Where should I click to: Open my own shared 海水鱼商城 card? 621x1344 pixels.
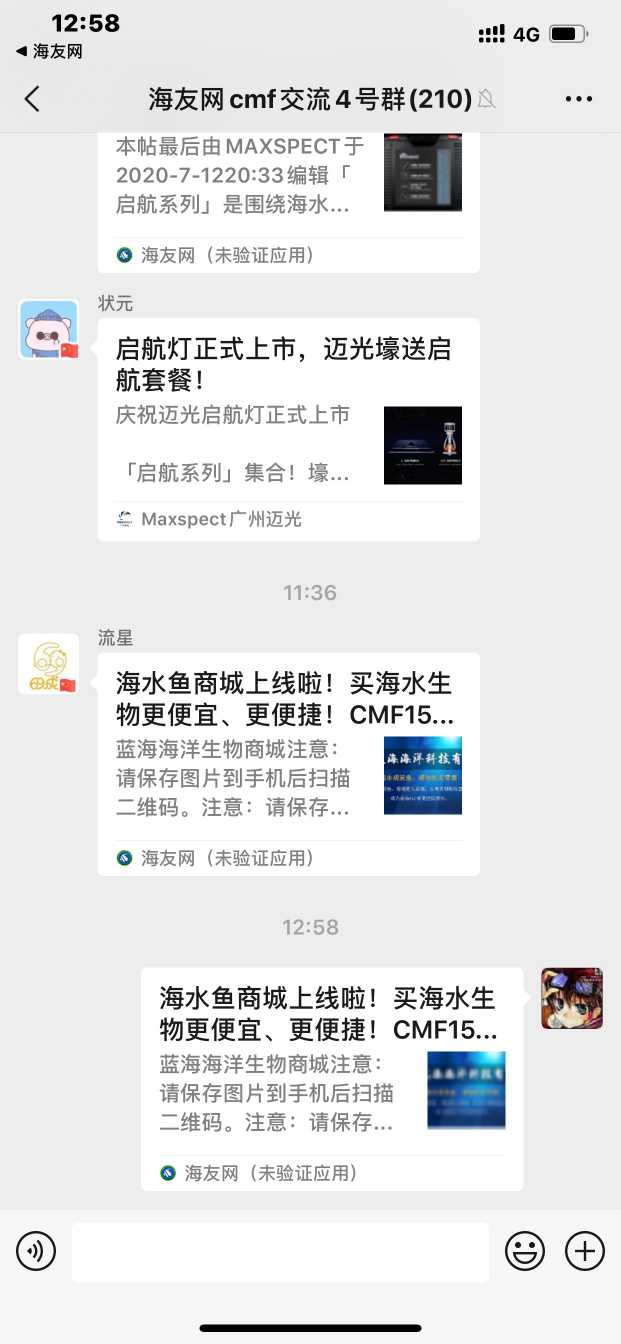[x=331, y=1077]
